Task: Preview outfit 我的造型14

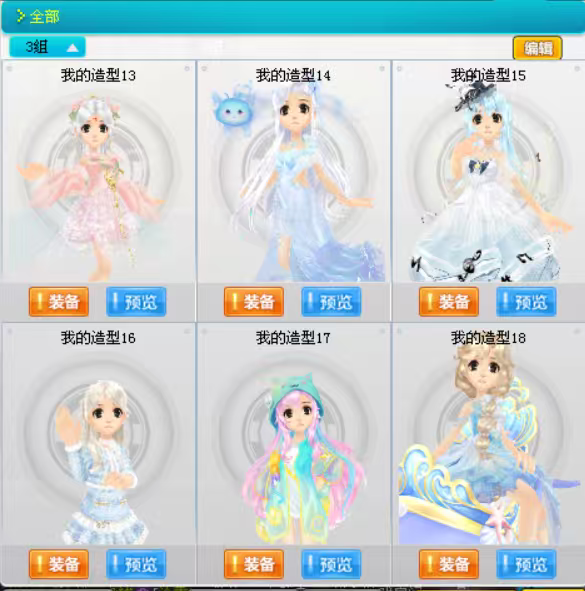Action: tap(331, 302)
